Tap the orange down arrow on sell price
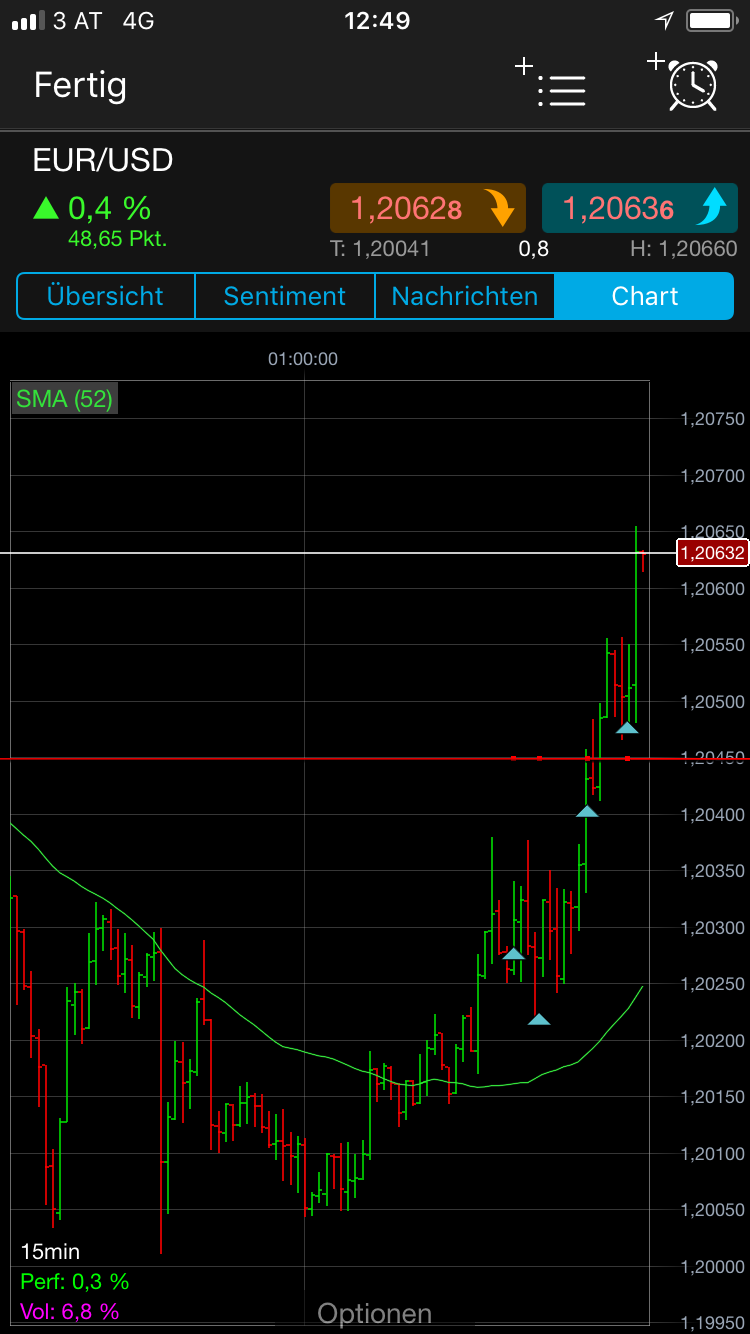750x1334 pixels. (x=501, y=207)
